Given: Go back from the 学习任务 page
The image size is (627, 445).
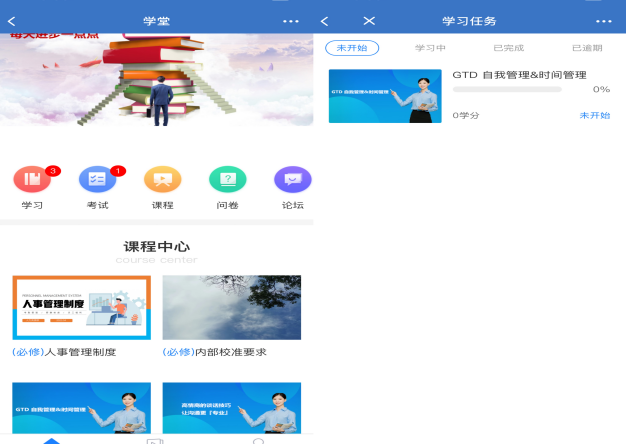Looking at the screenshot, I should [x=325, y=20].
